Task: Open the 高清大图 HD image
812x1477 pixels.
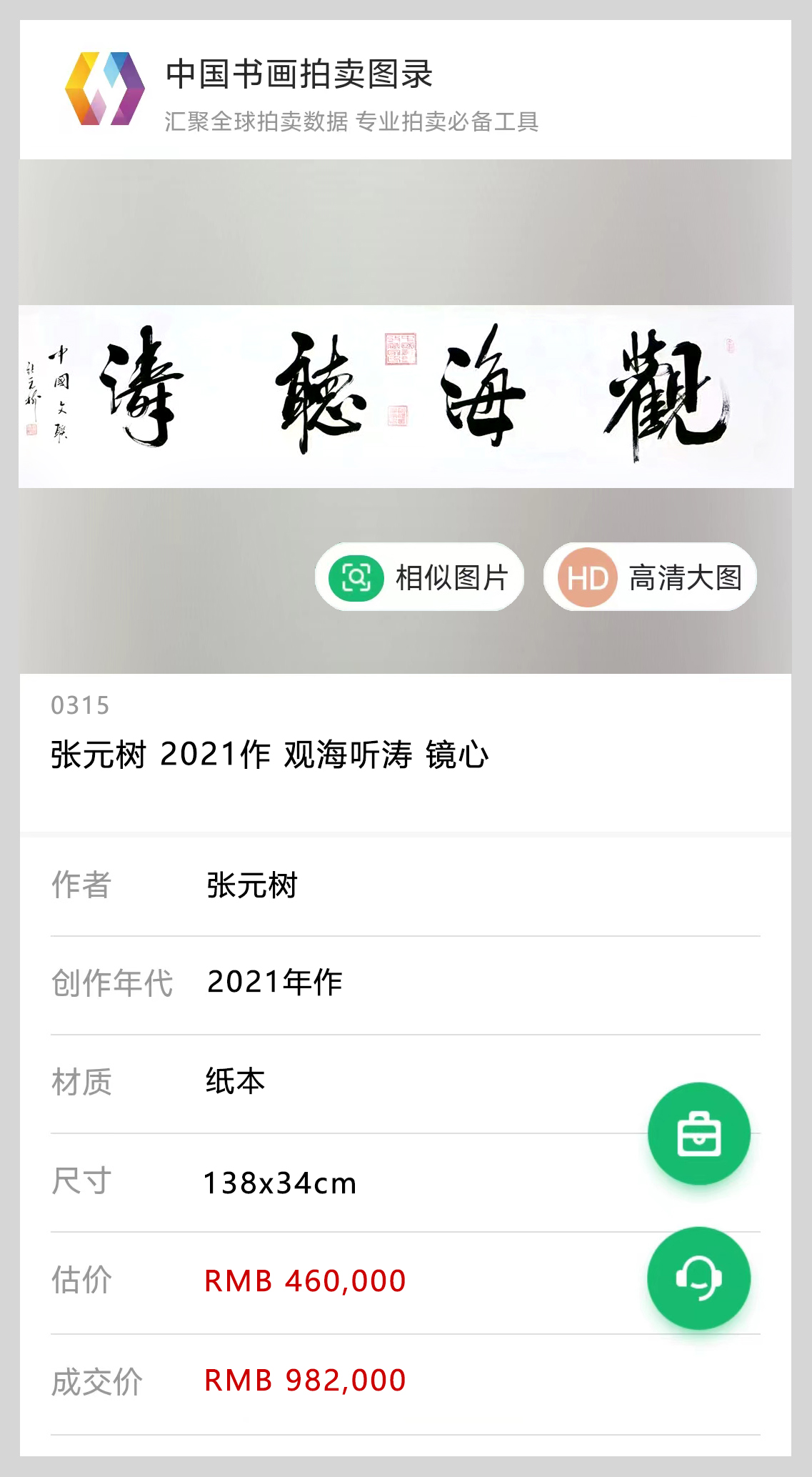Action: [650, 577]
